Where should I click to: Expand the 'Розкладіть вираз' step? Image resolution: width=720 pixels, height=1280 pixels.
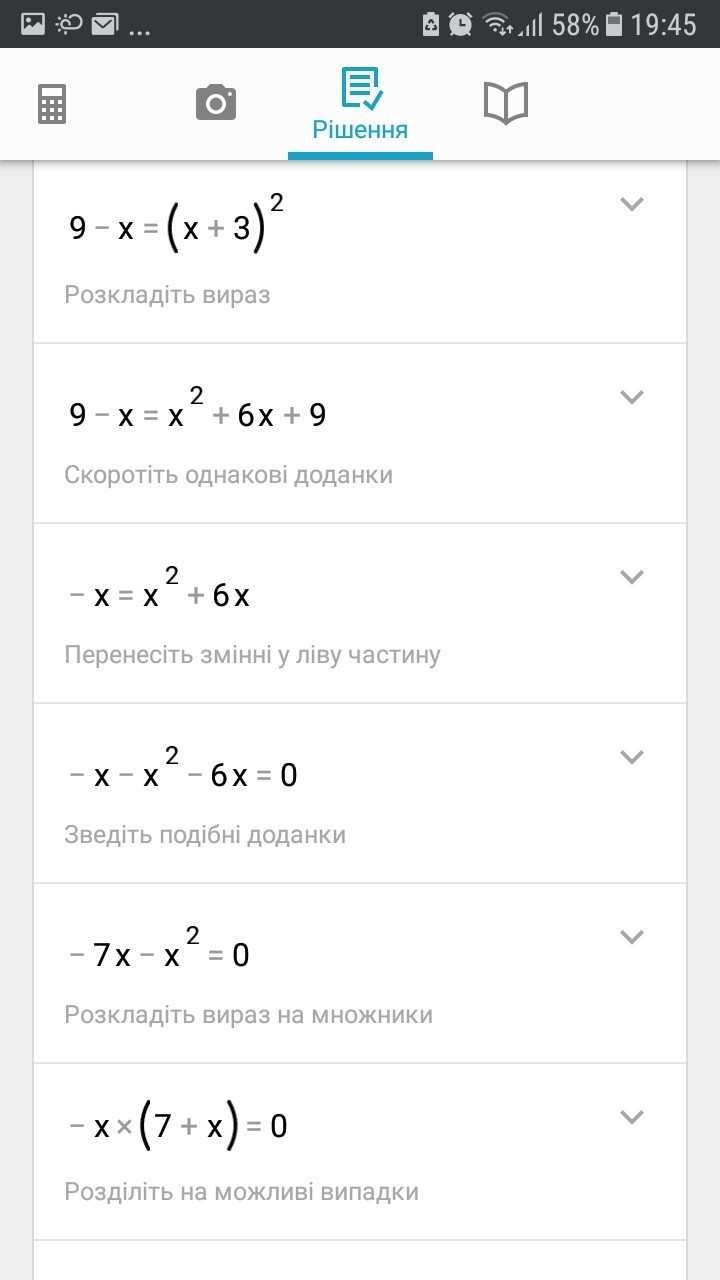tap(631, 205)
